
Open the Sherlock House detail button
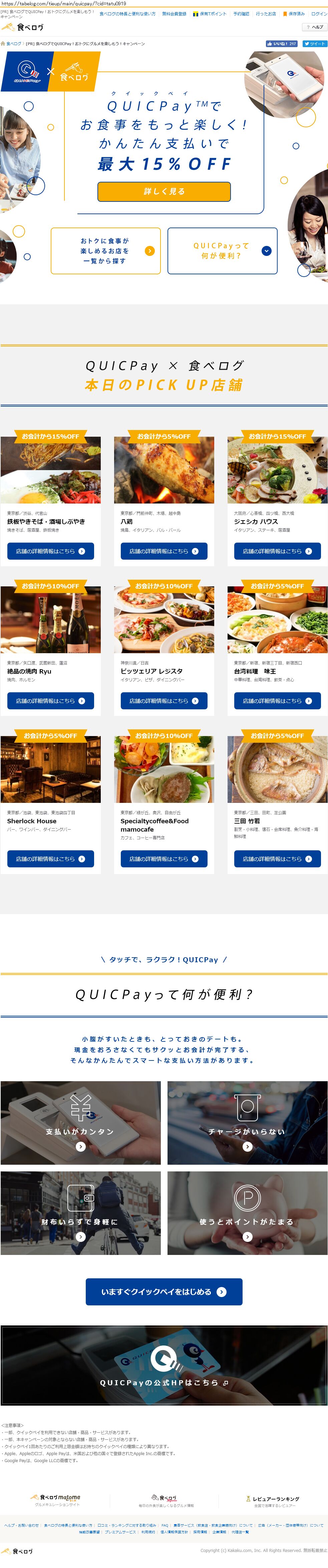[x=50, y=858]
